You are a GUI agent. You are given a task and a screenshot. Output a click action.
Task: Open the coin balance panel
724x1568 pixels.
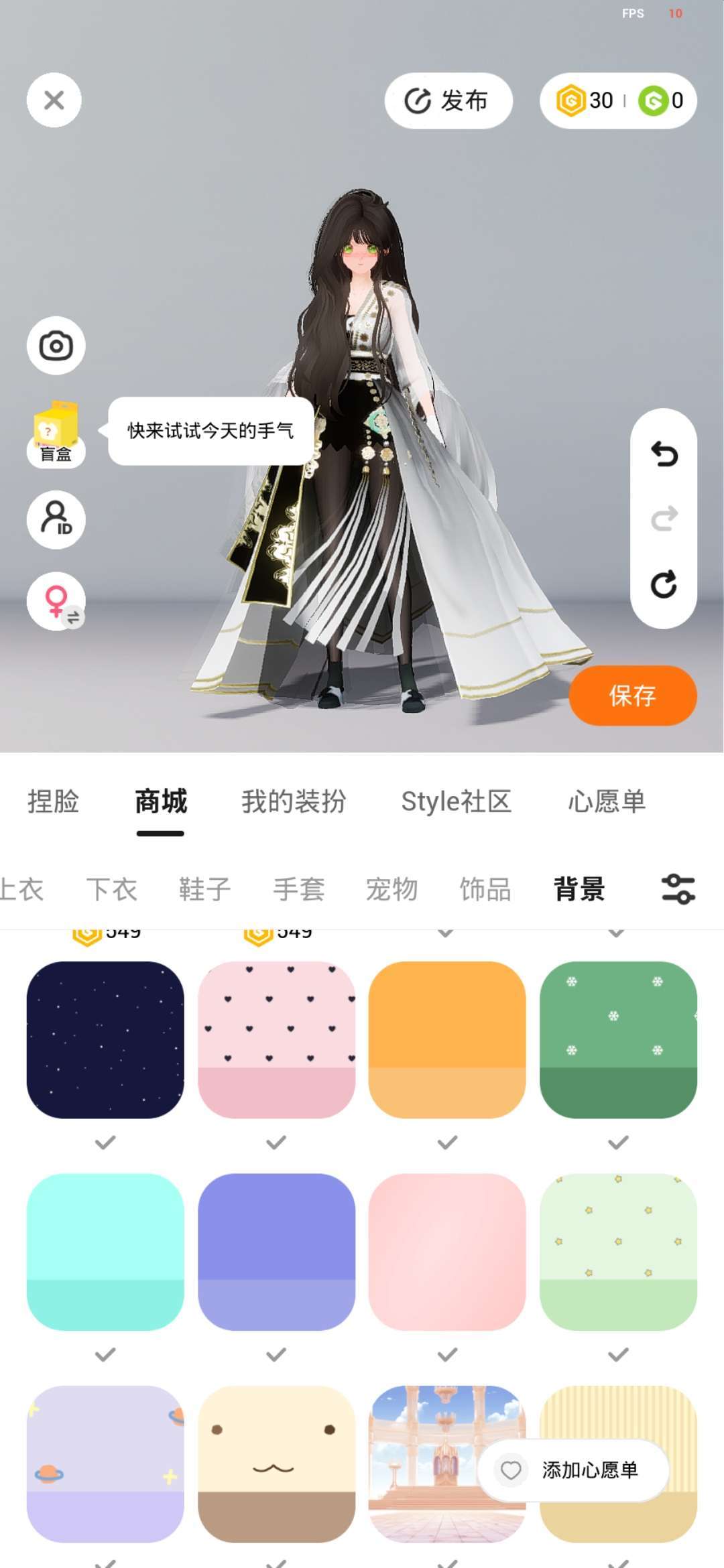617,101
